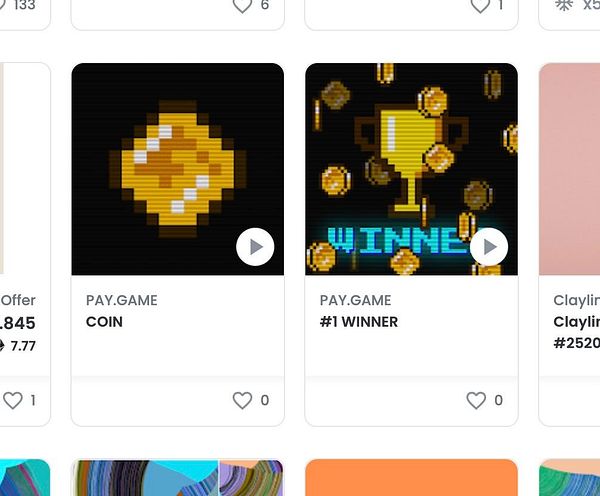Like the #1 WINNER item
Image resolution: width=600 pixels, height=496 pixels.
click(476, 400)
